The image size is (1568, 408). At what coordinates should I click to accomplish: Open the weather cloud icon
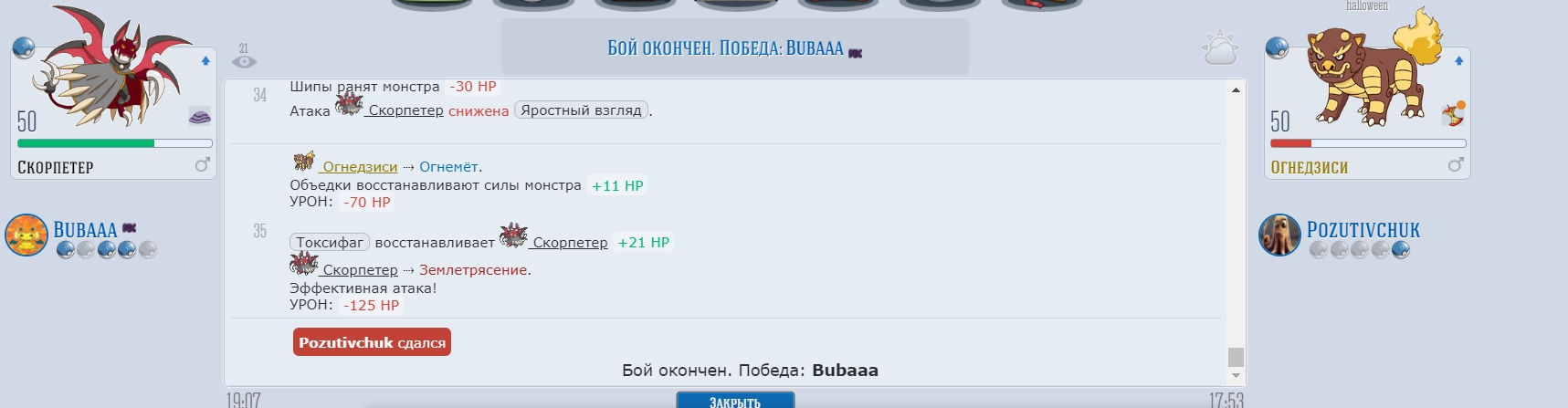coord(1219,48)
